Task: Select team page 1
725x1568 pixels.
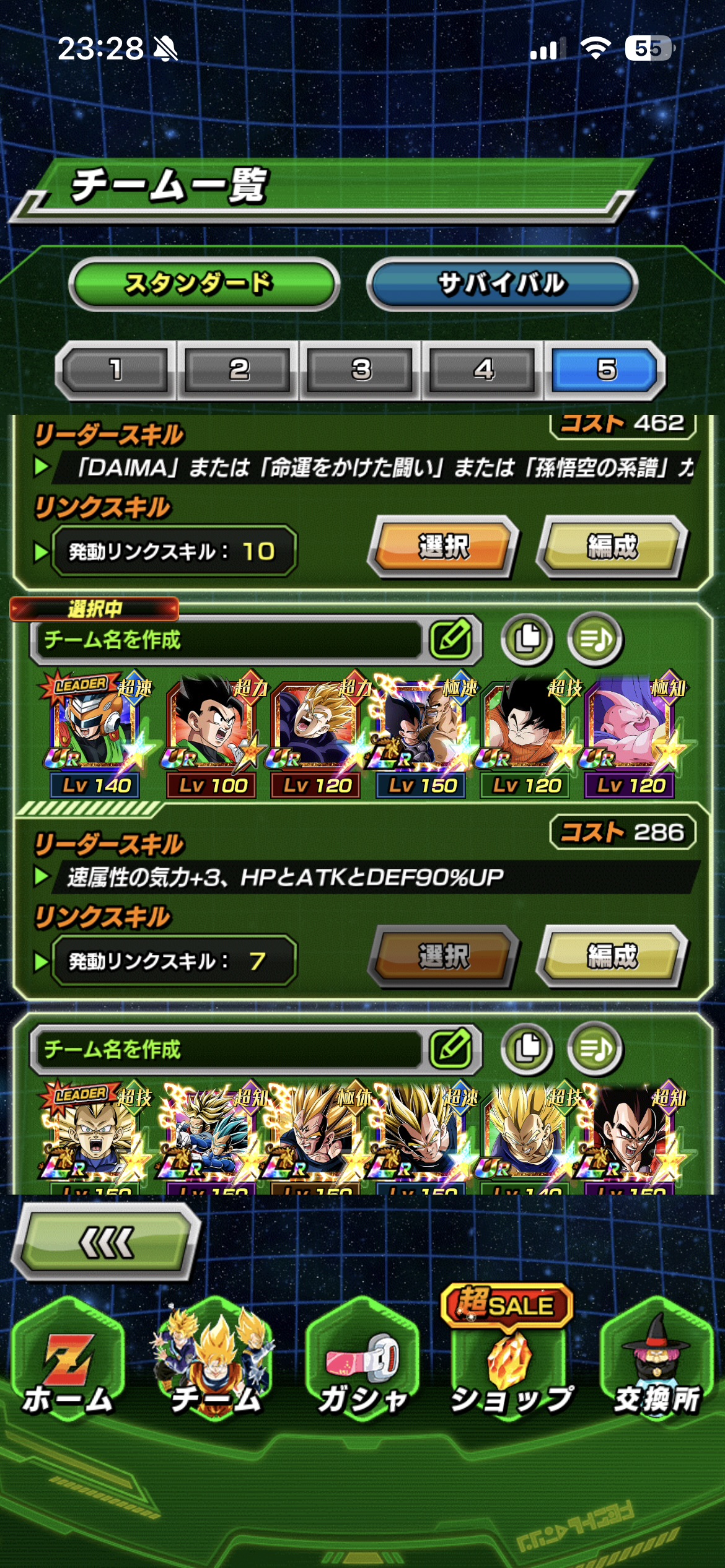Action: click(115, 370)
